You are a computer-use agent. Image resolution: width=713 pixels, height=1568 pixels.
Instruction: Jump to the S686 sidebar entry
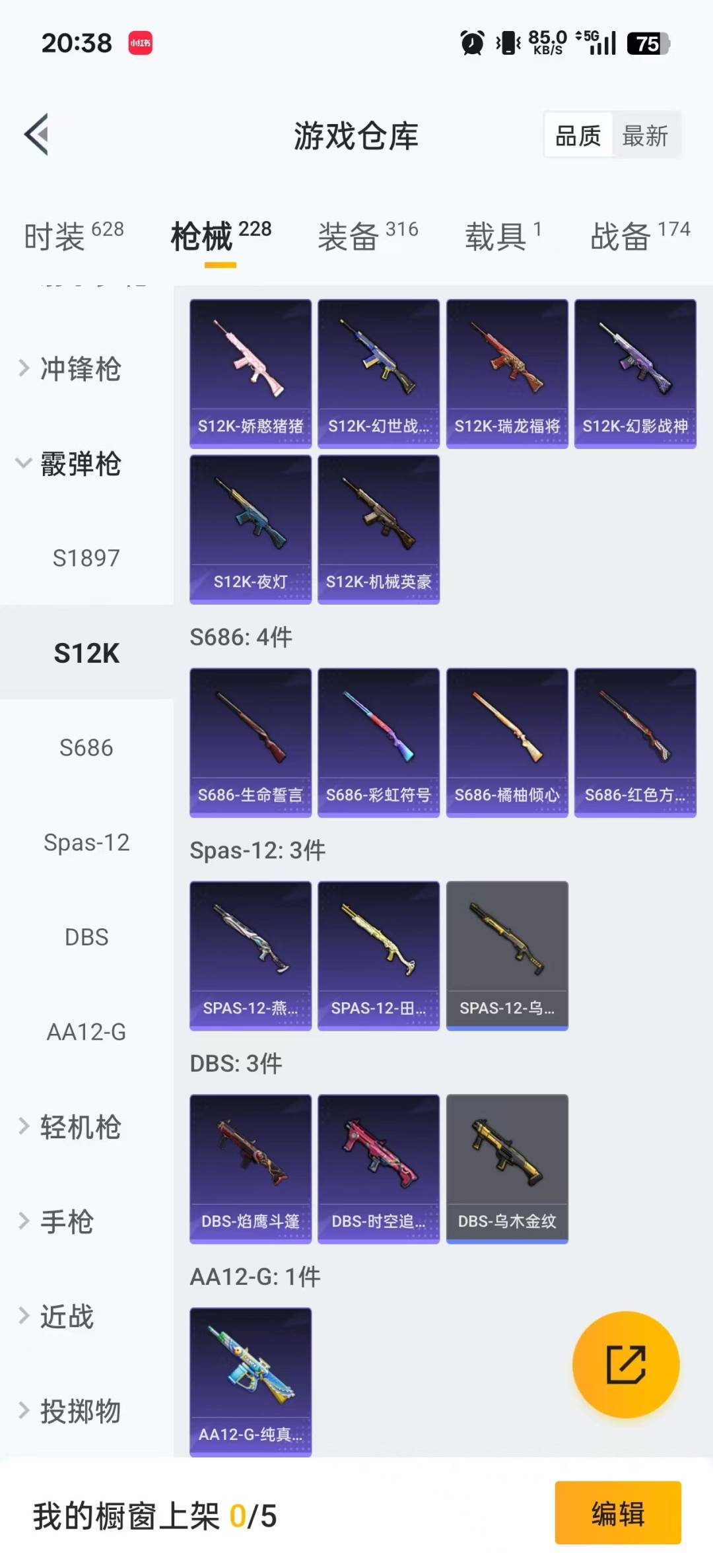click(86, 747)
